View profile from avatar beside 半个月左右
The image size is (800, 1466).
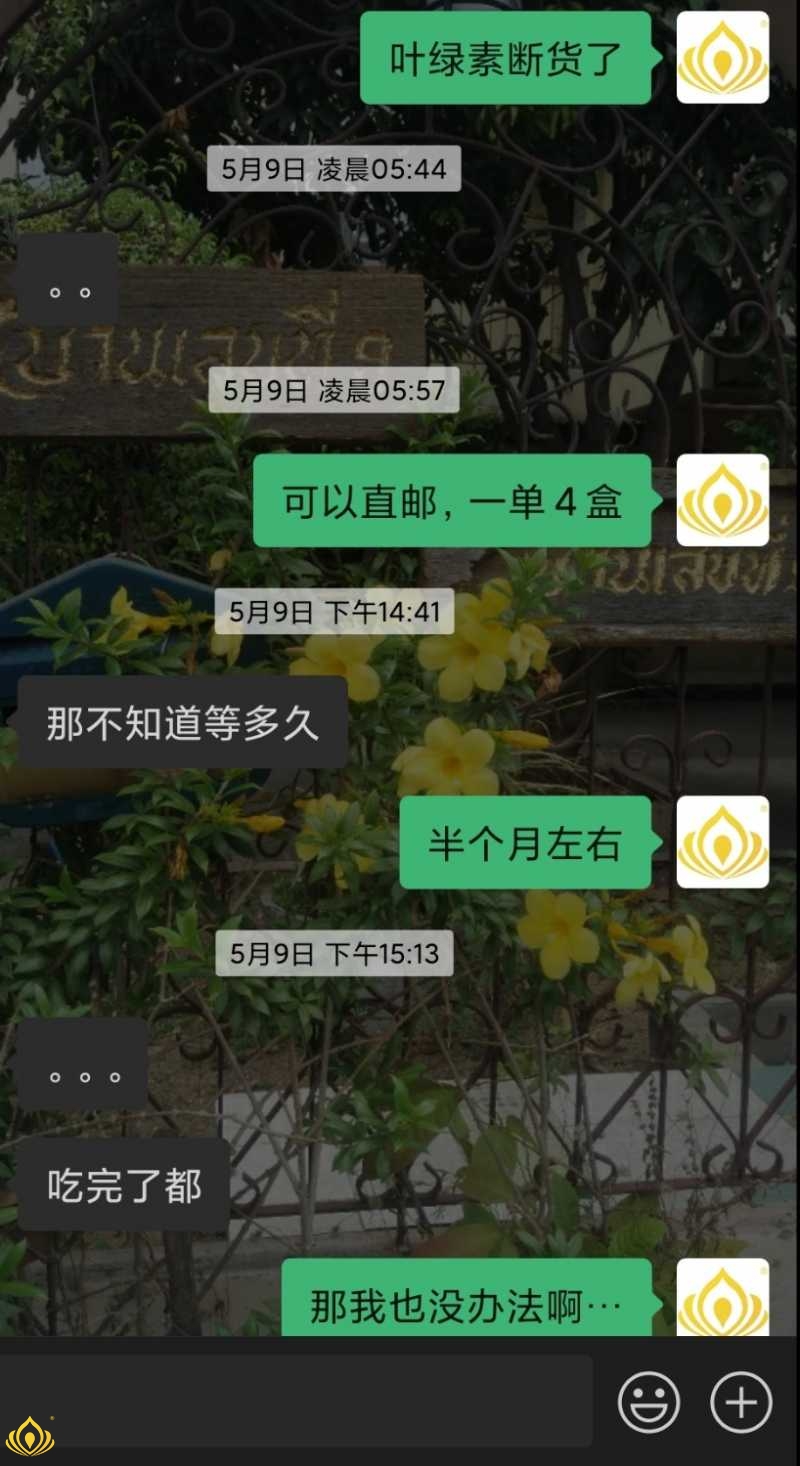[x=723, y=842]
